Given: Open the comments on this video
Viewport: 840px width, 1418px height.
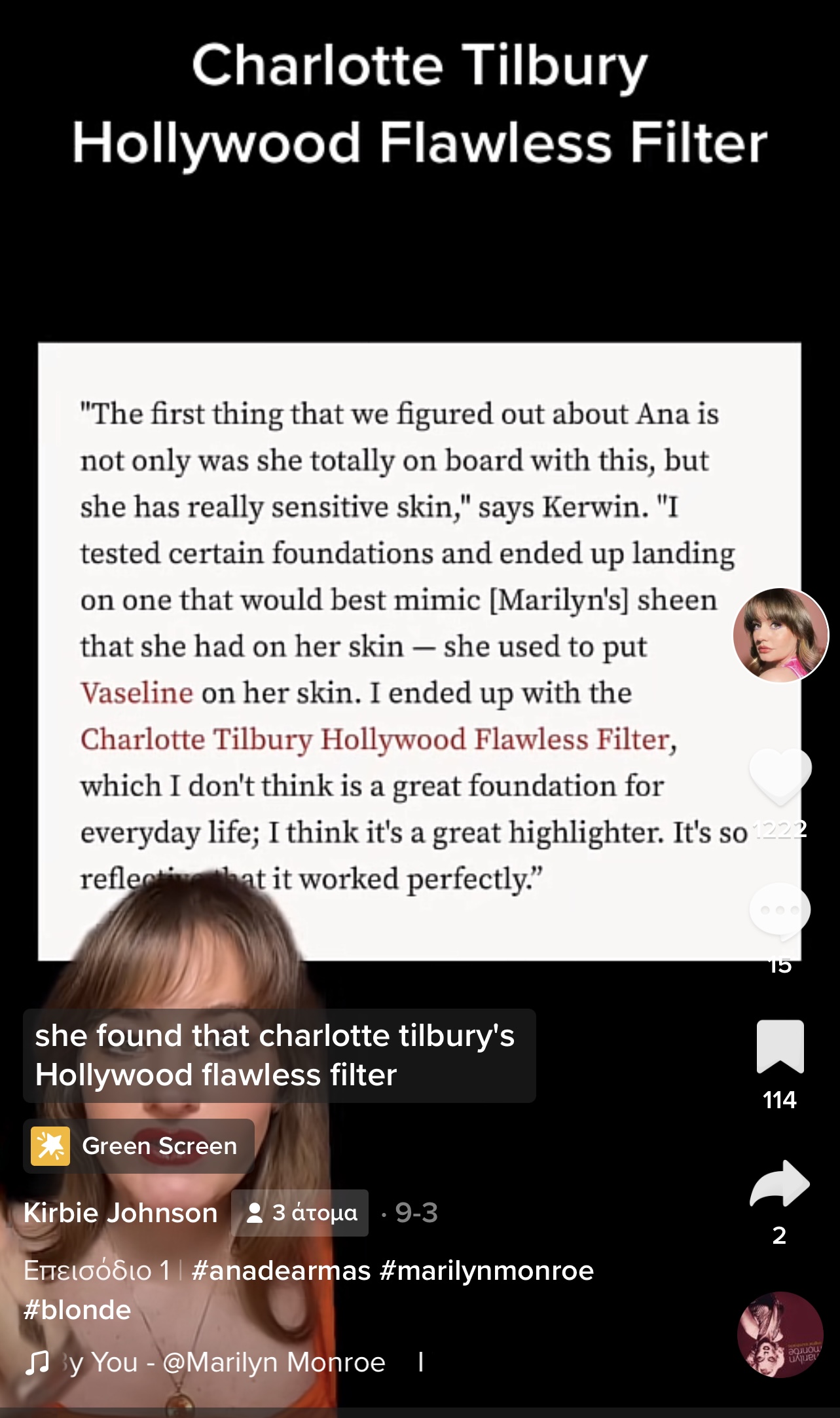Looking at the screenshot, I should 780,910.
